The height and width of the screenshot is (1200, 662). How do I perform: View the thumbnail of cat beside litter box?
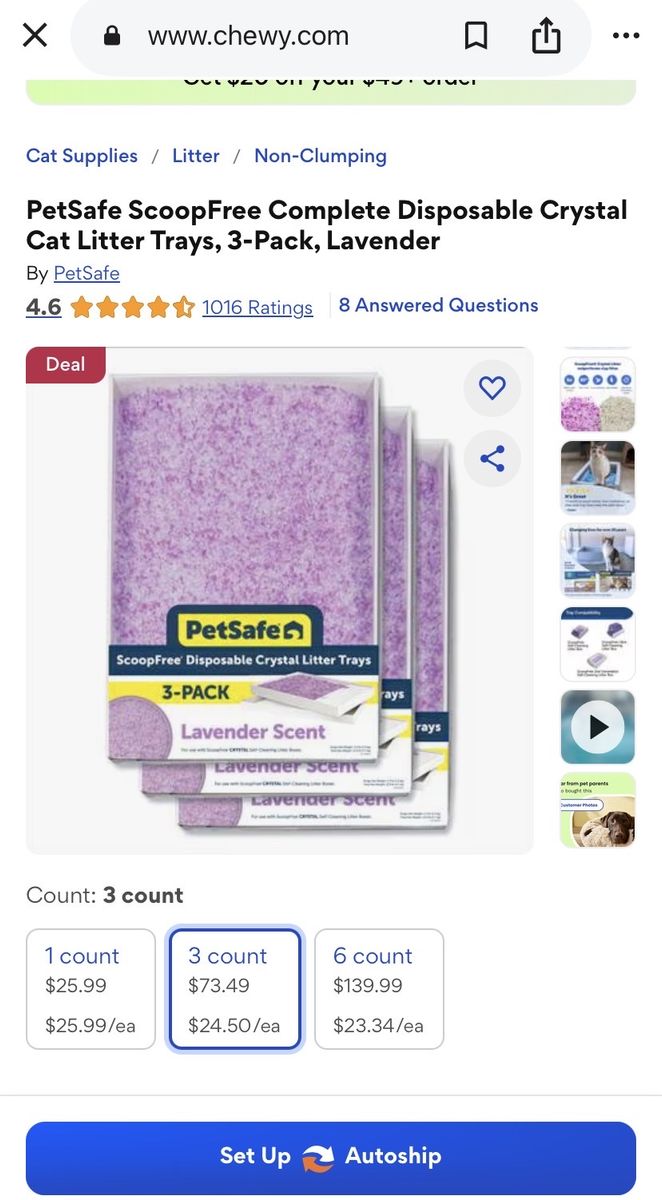(x=597, y=478)
